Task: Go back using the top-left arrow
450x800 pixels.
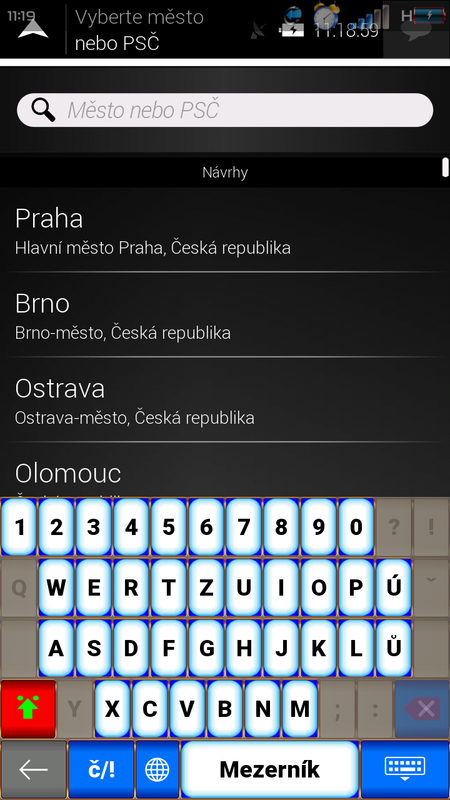Action: pos(33,29)
